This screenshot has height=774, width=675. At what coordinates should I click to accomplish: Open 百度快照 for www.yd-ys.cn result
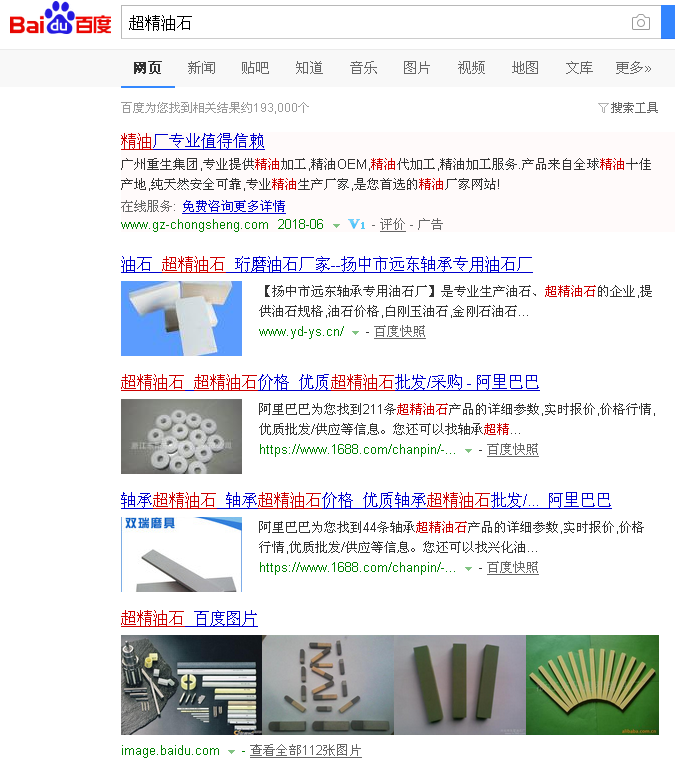click(x=399, y=331)
